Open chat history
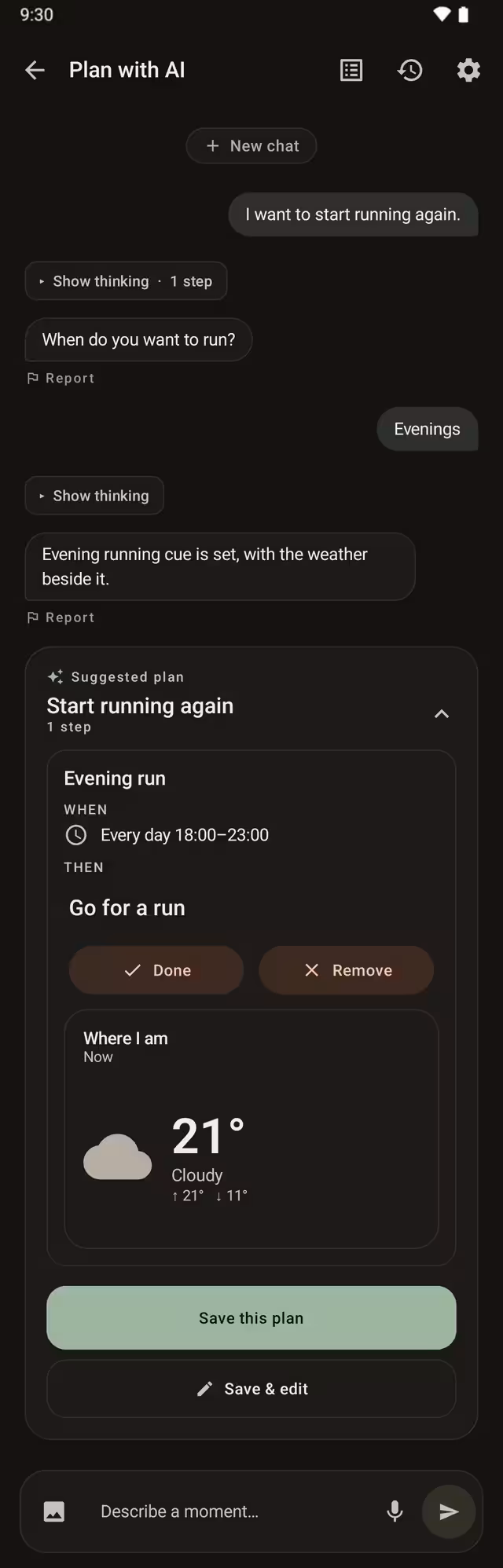Image resolution: width=503 pixels, height=1568 pixels. point(410,70)
